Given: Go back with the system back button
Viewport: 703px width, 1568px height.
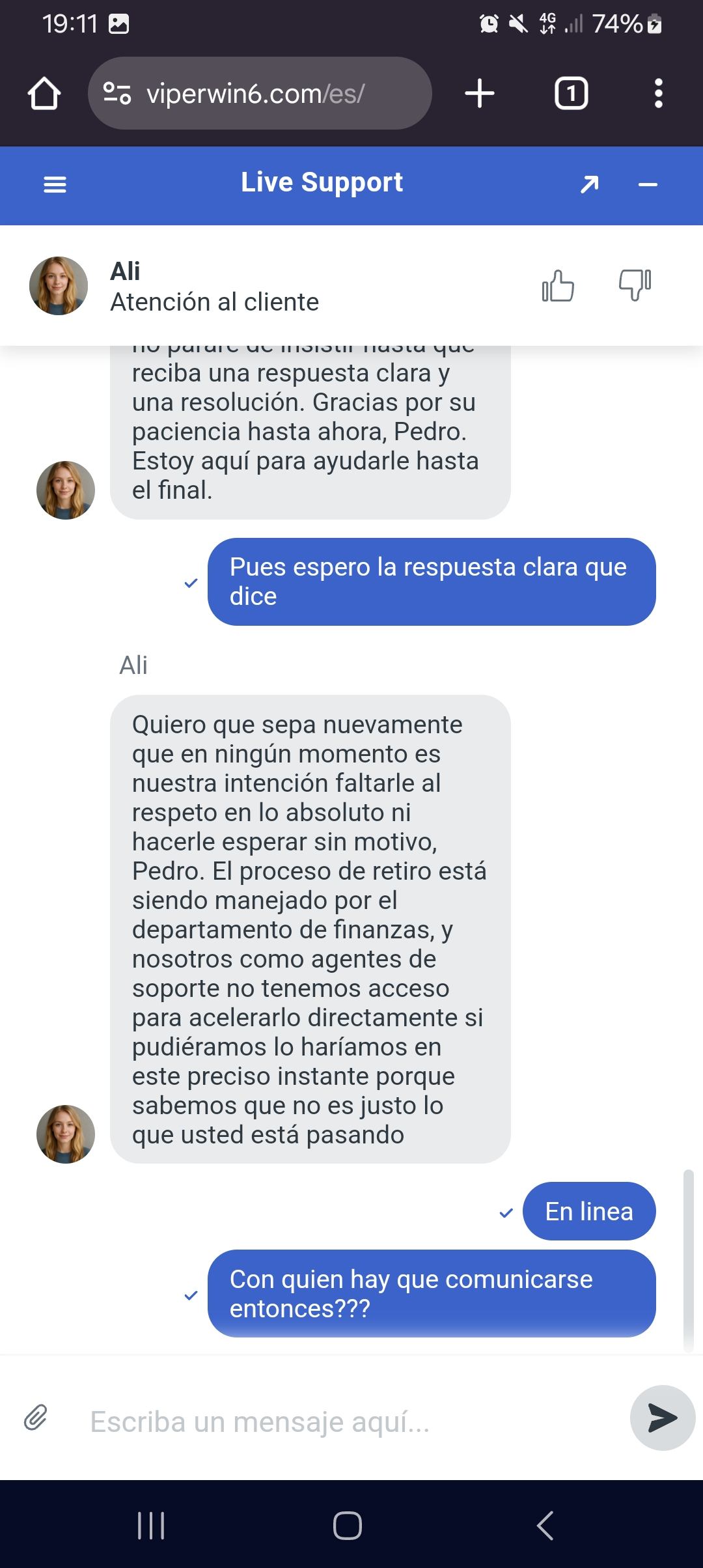Looking at the screenshot, I should 545,1525.
